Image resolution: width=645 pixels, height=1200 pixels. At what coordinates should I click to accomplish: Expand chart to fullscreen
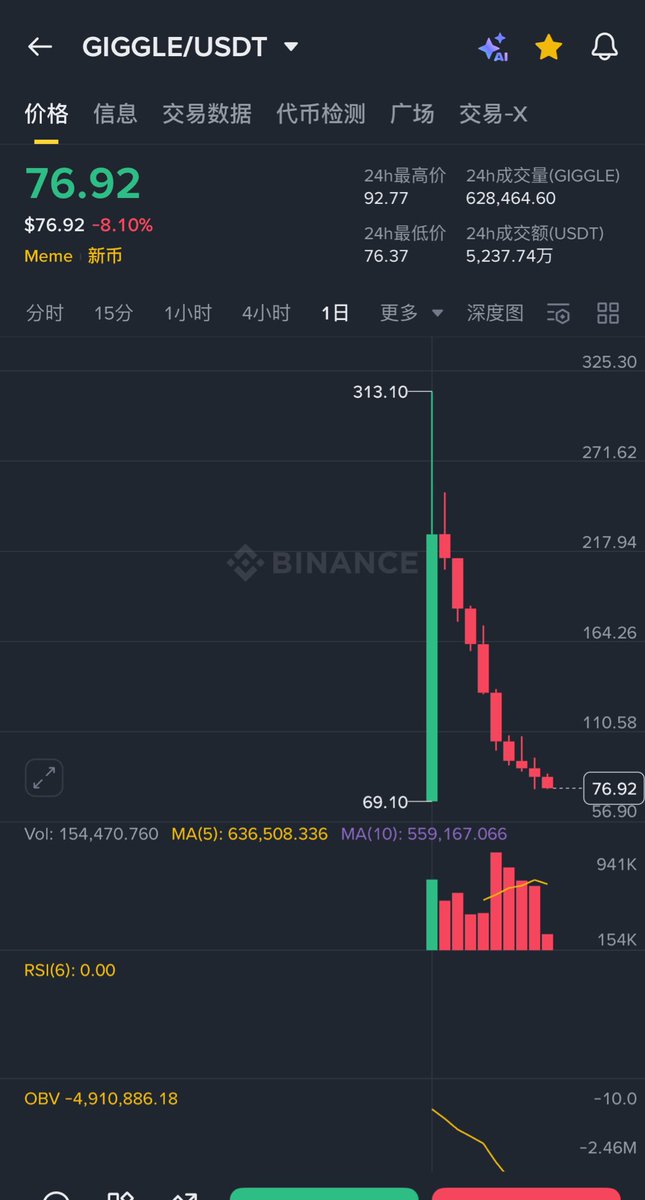click(x=44, y=778)
